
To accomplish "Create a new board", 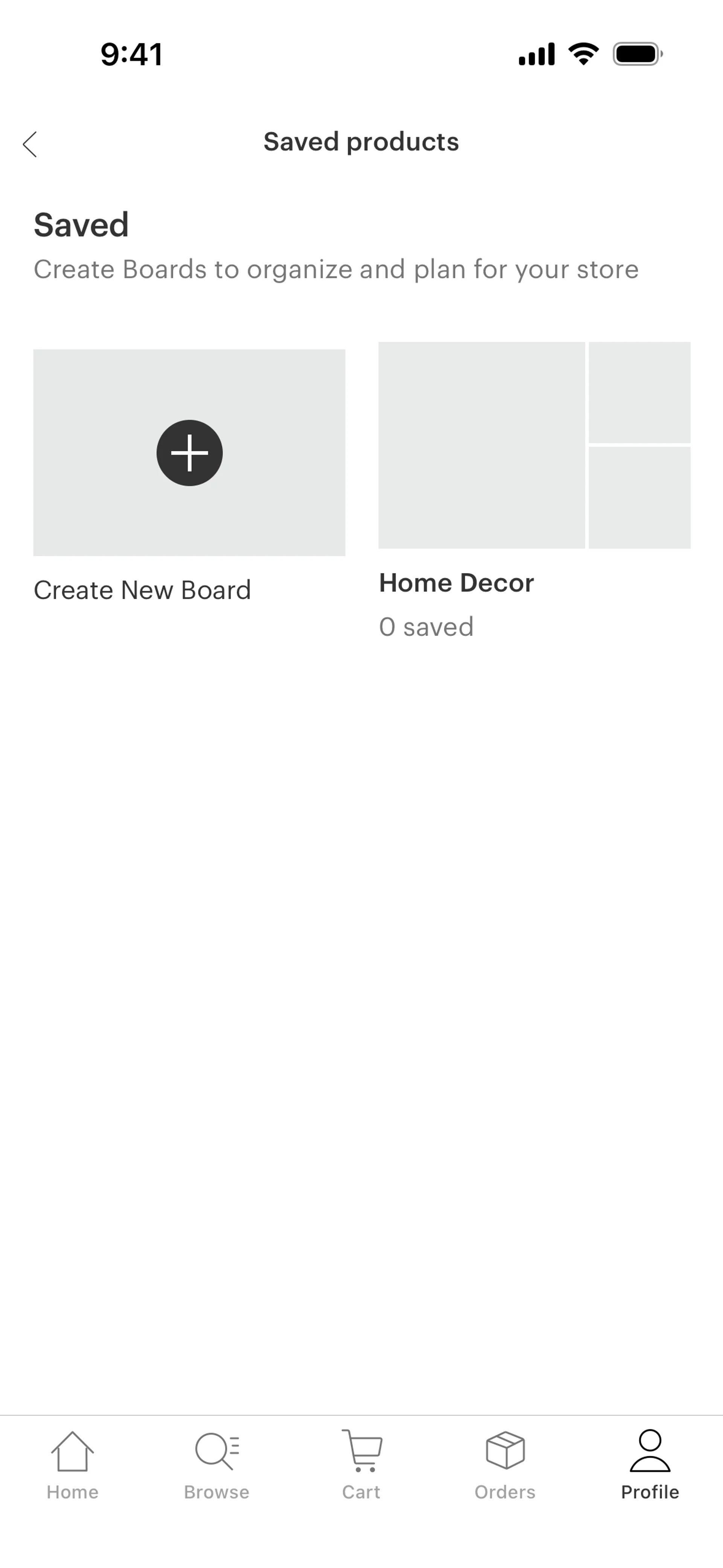I will point(189,452).
